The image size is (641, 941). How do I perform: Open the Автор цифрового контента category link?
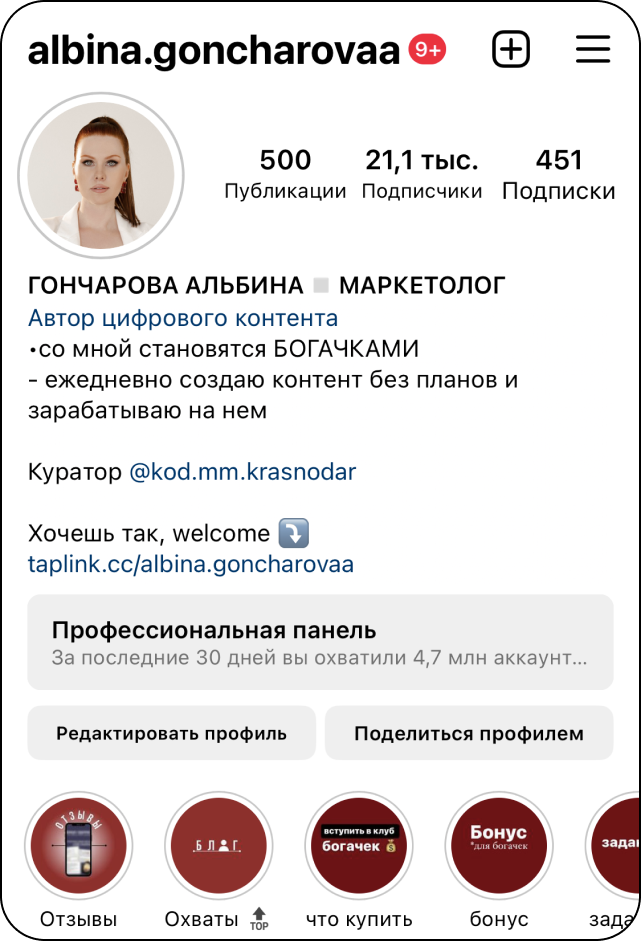point(183,319)
